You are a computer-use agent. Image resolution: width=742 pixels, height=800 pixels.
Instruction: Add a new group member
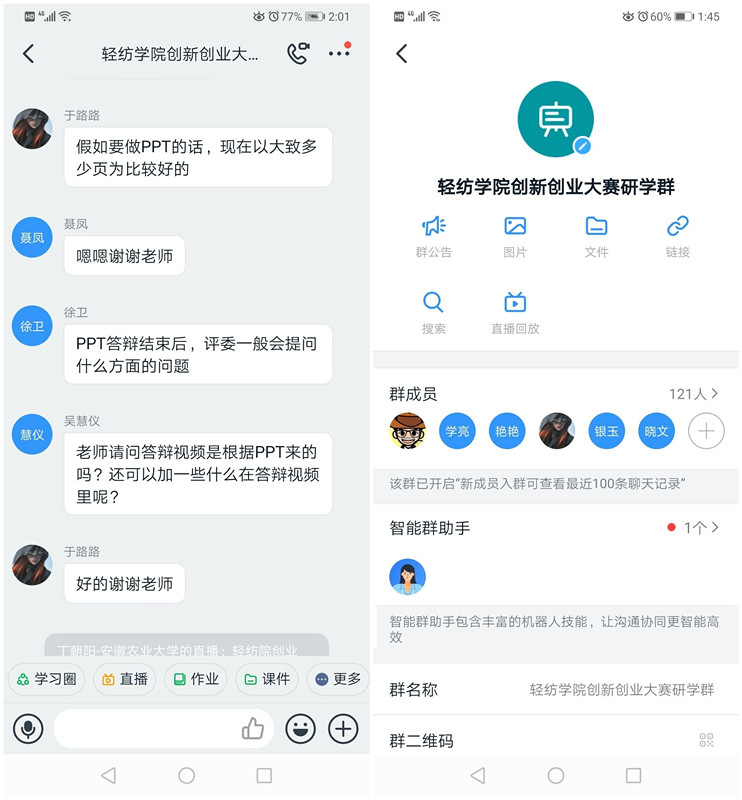(x=706, y=431)
